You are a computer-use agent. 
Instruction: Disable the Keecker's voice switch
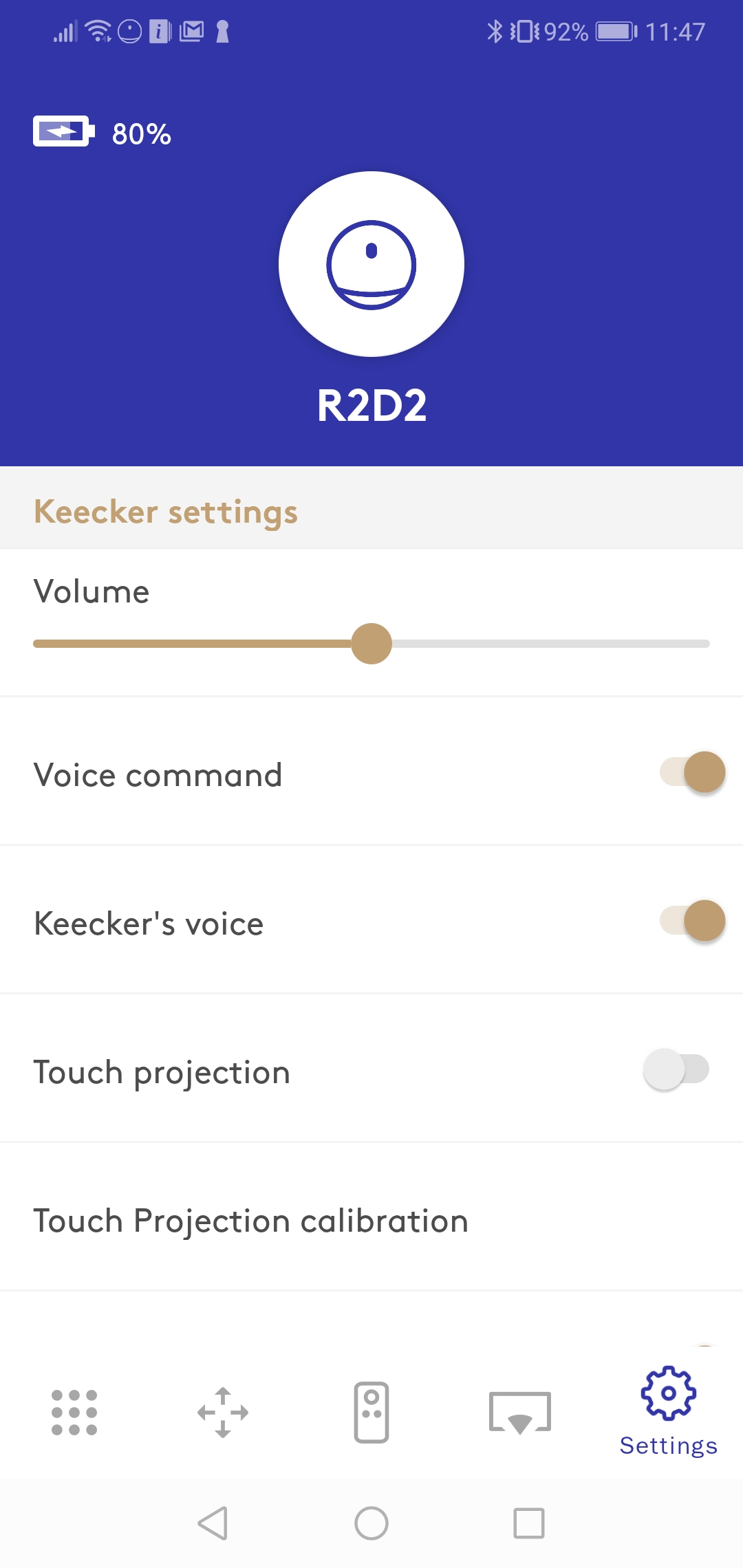(692, 920)
